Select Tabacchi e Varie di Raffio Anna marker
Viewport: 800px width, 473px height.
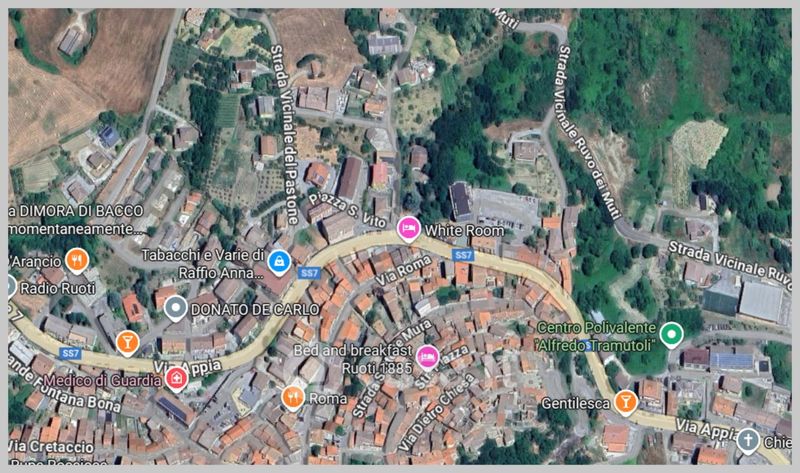pos(279,262)
